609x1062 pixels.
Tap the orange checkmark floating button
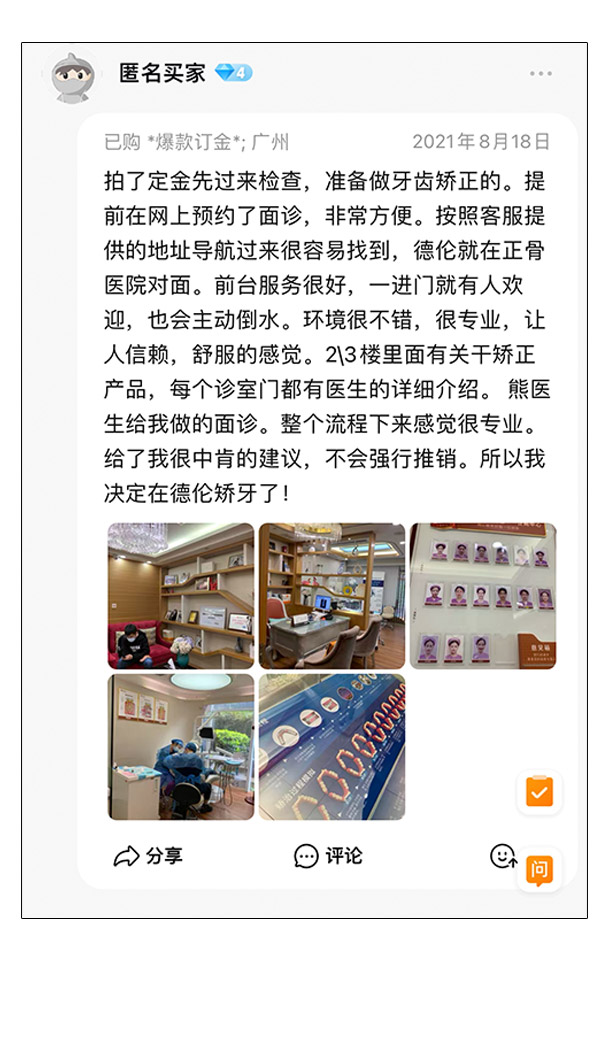(539, 793)
